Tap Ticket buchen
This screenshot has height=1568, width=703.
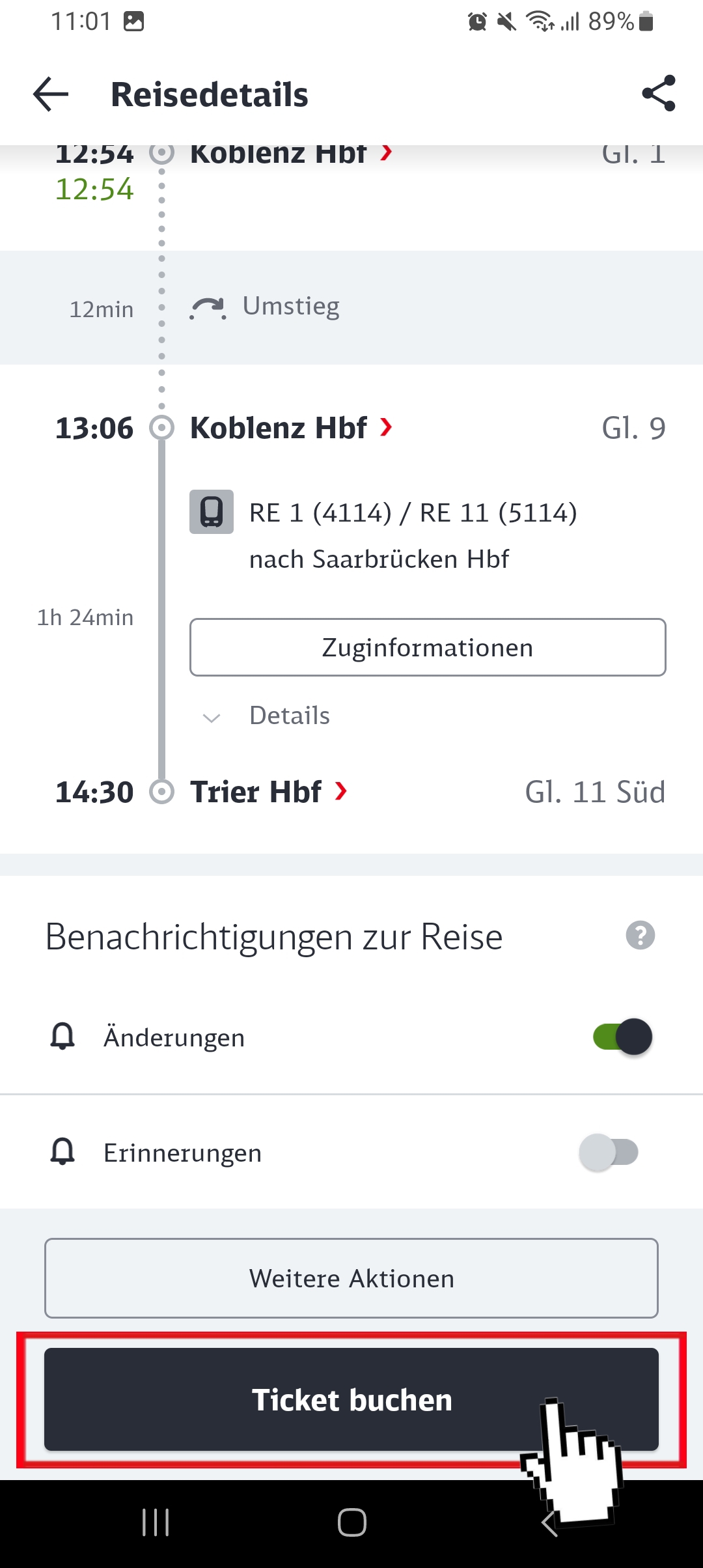click(x=351, y=1399)
